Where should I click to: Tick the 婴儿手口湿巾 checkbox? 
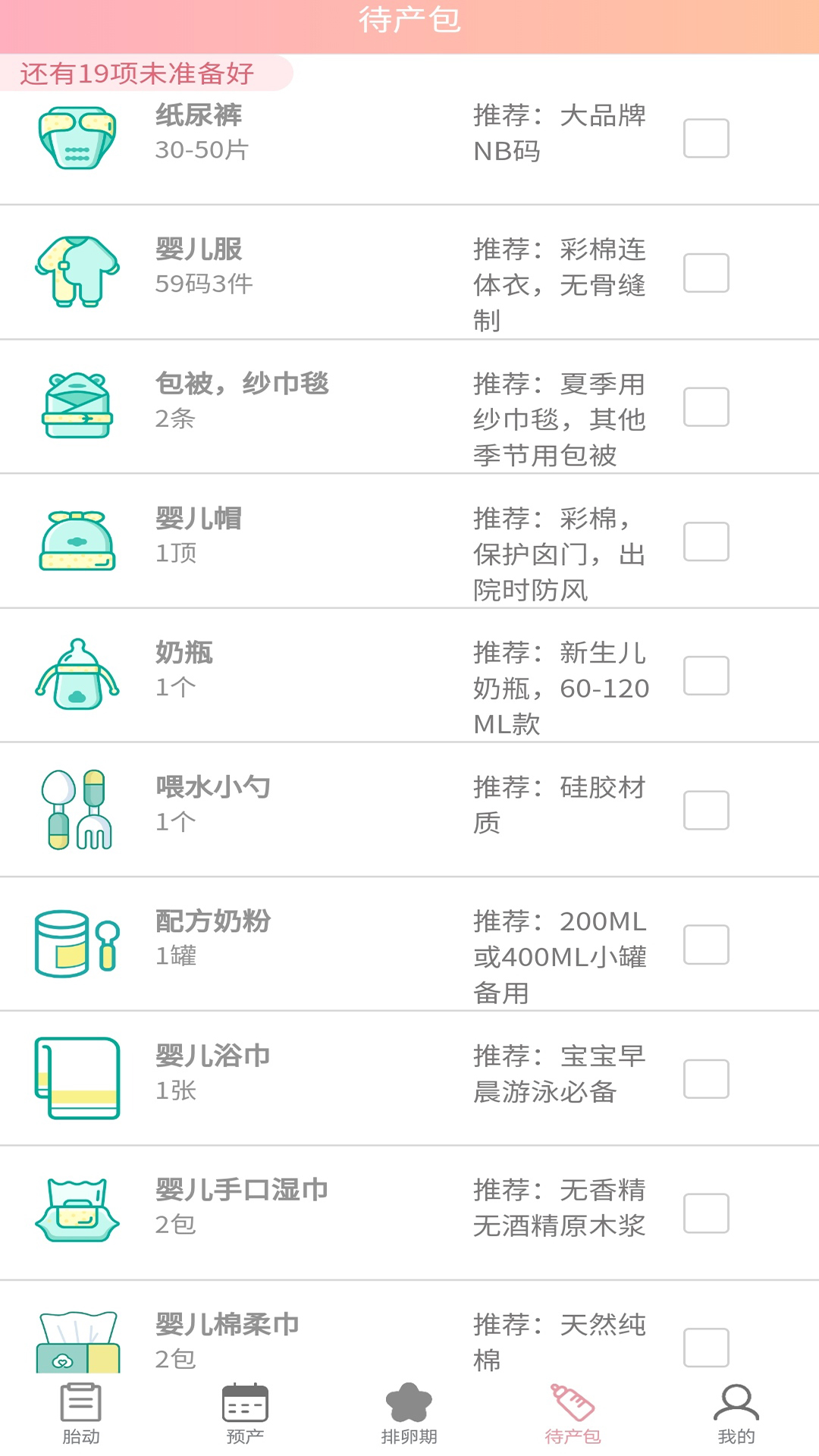click(706, 1213)
